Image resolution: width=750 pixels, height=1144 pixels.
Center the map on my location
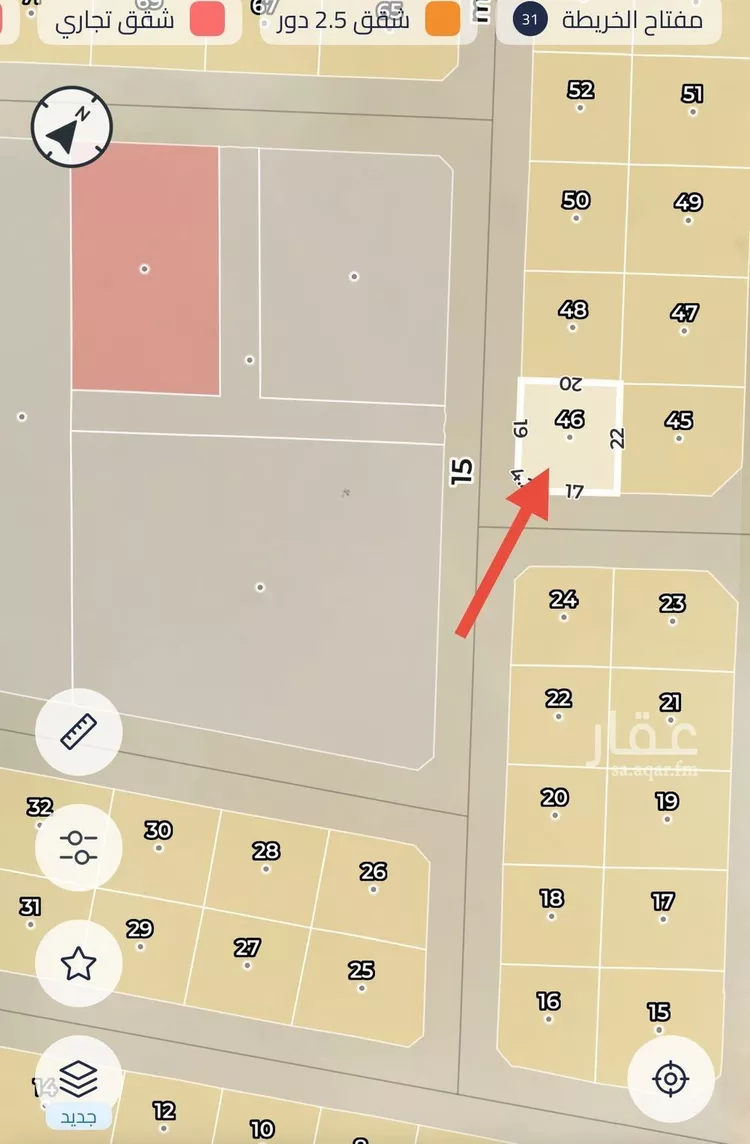pyautogui.click(x=670, y=1079)
